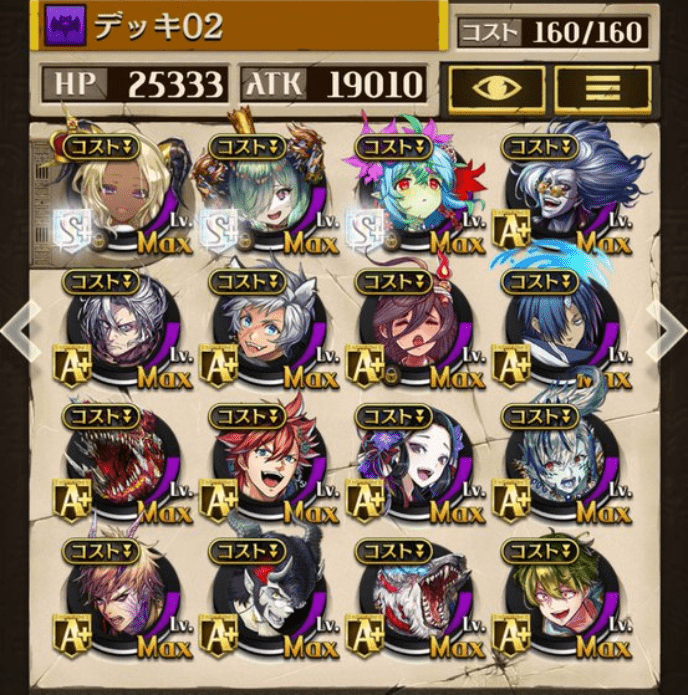Toggle the eye view button

[496, 90]
